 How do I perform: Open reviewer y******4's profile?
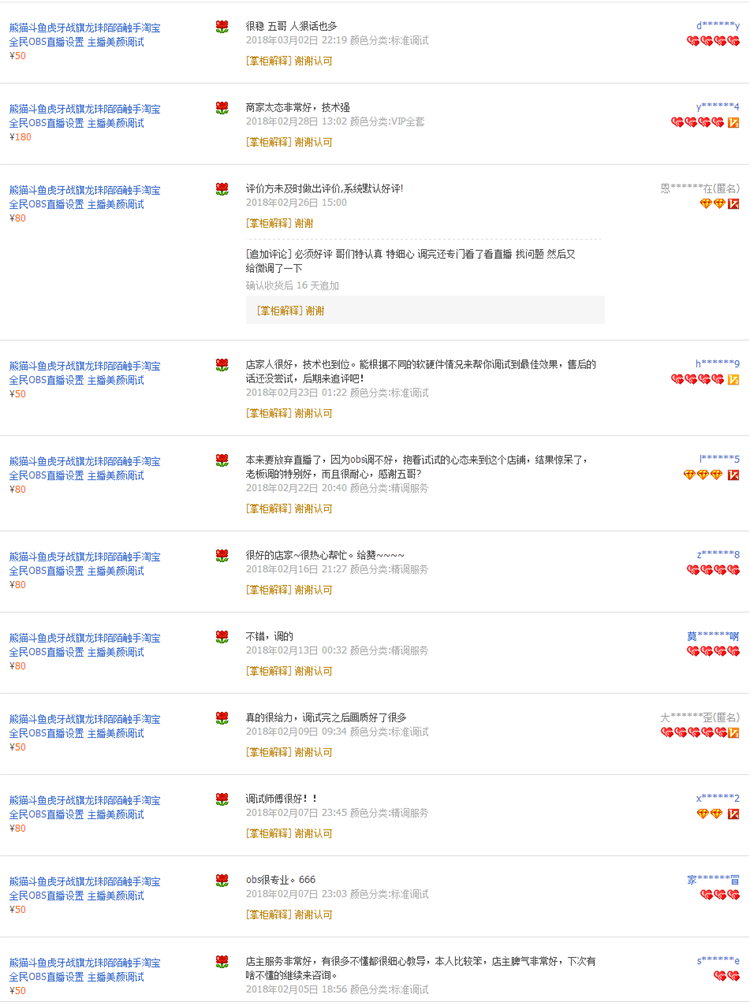(x=717, y=107)
